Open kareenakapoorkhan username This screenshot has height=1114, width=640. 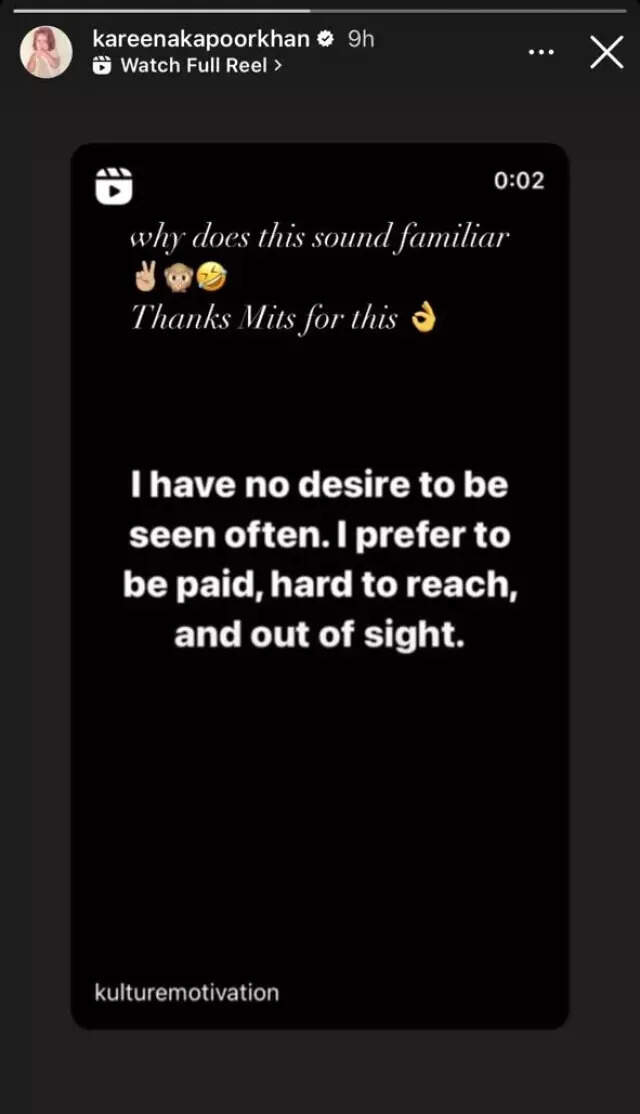point(201,39)
